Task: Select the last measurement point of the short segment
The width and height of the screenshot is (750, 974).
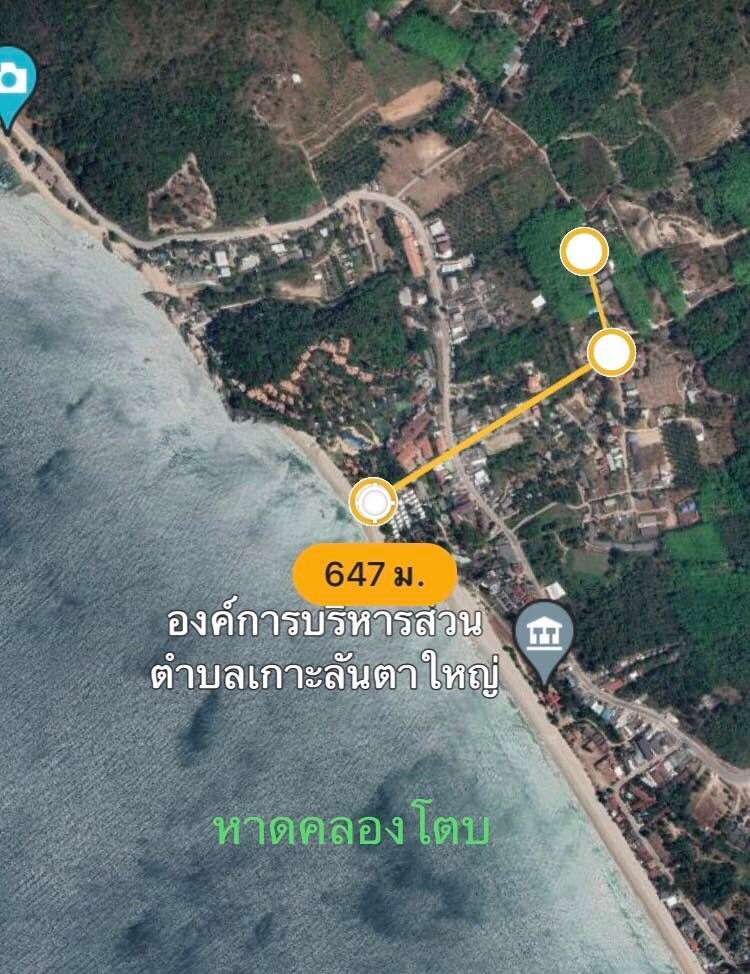Action: point(583,251)
